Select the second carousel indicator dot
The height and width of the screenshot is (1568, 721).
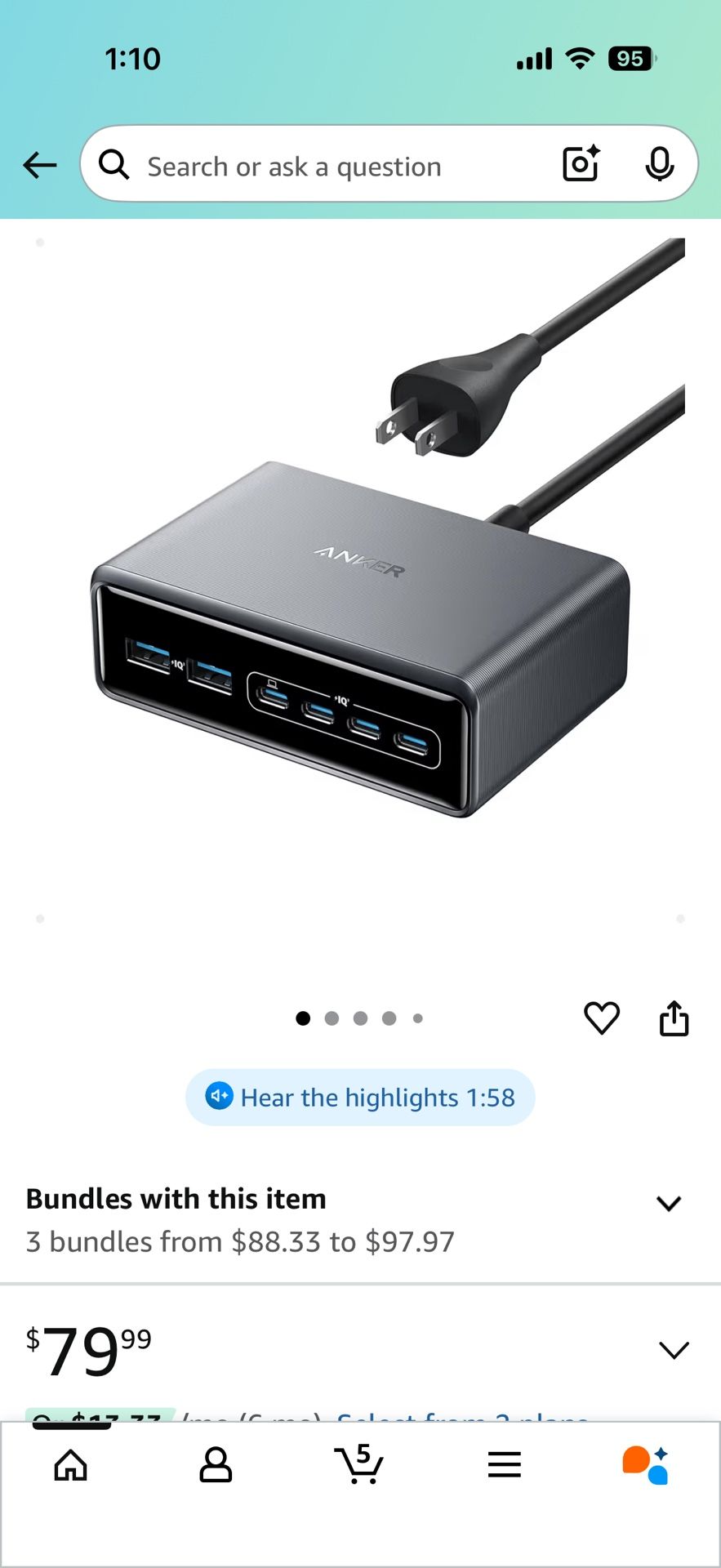pyautogui.click(x=332, y=1018)
